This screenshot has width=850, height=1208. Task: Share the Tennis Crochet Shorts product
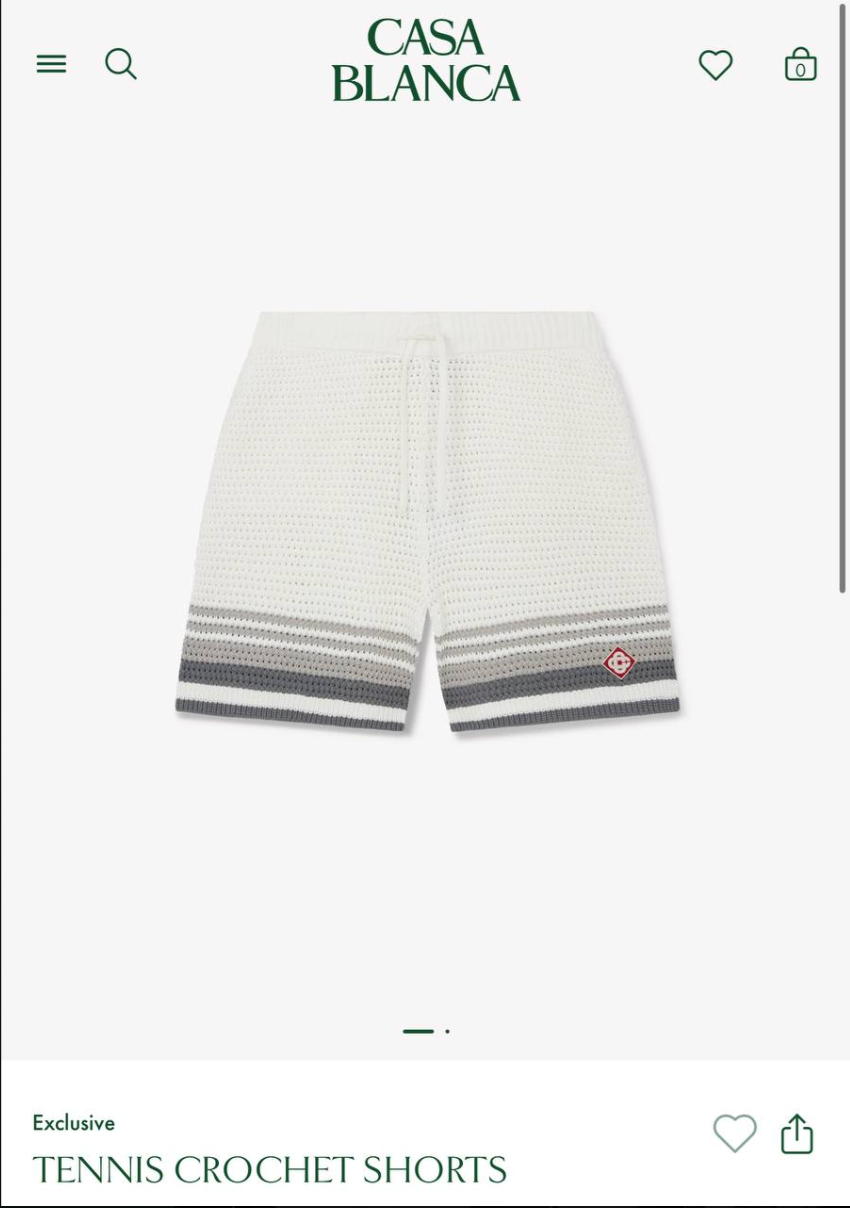pyautogui.click(x=797, y=1133)
